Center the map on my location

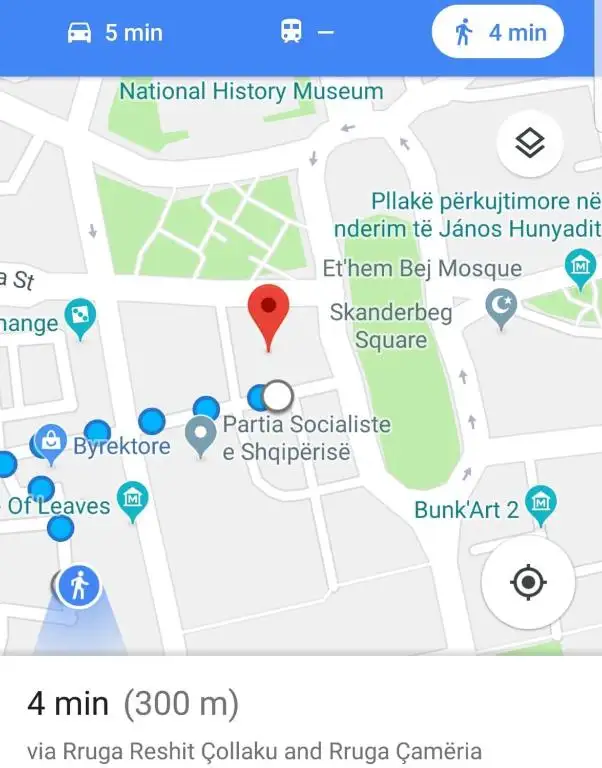[x=528, y=582]
